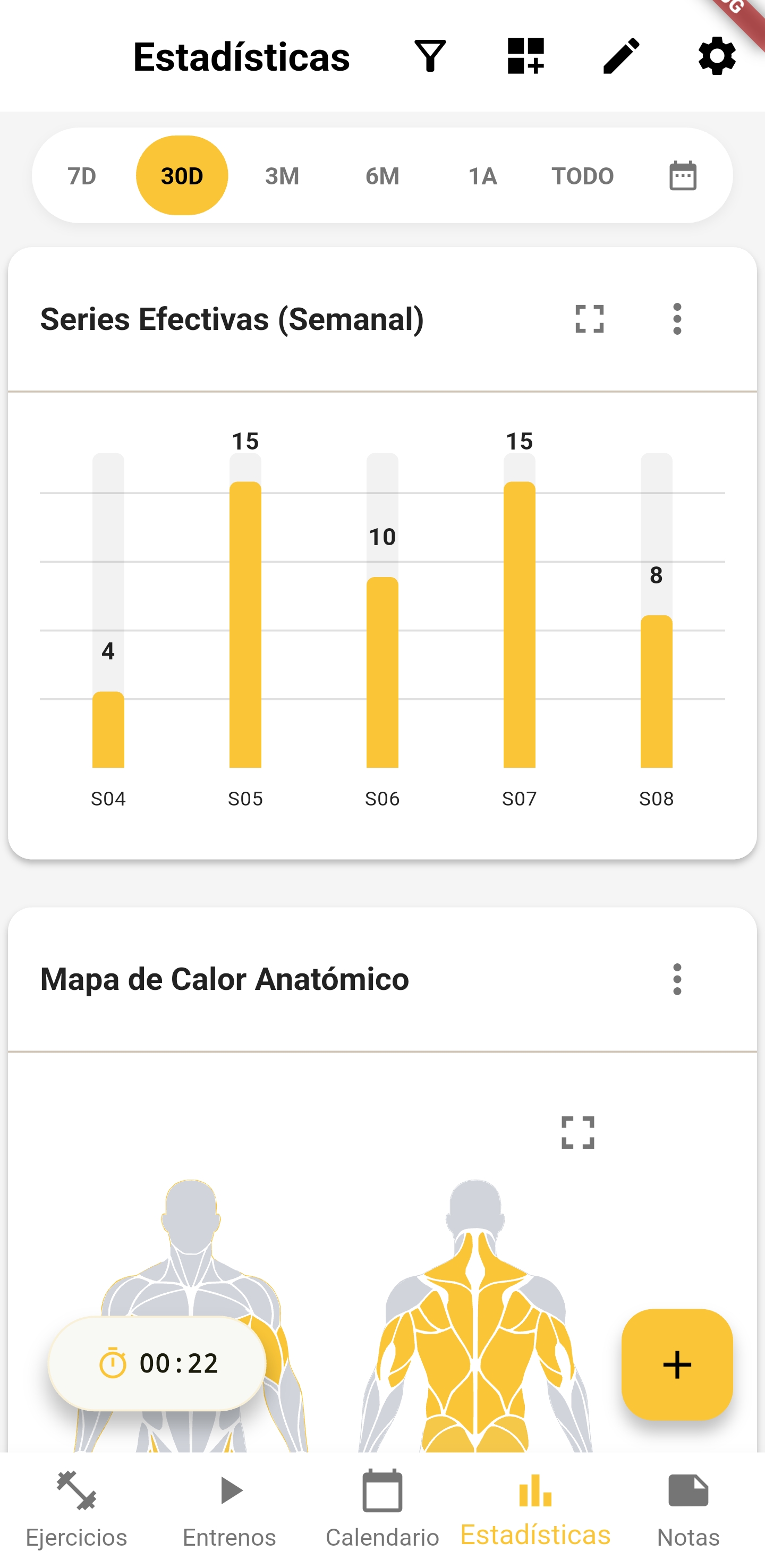This screenshot has height=1568, width=765.
Task: Choose the 1A time range
Action: point(482,176)
